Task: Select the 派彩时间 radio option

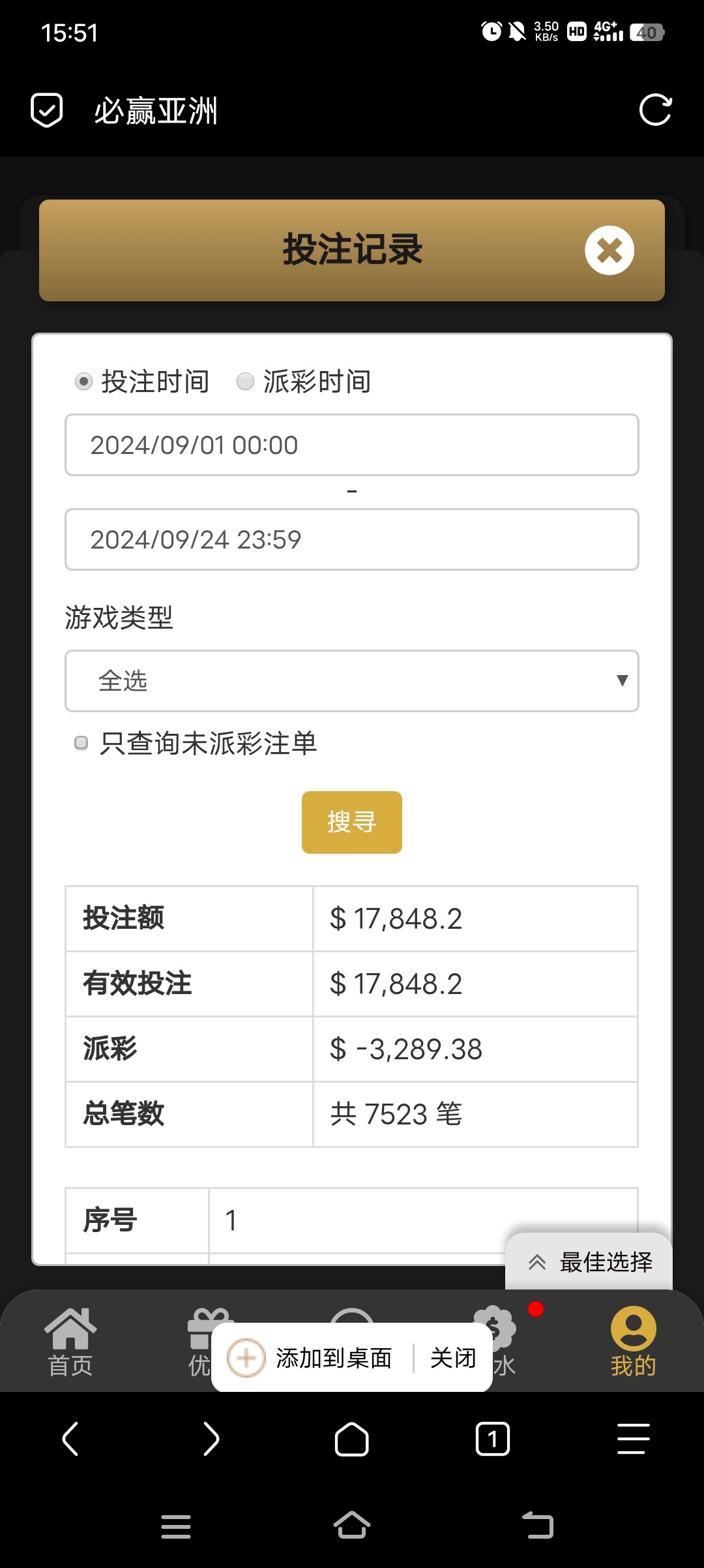Action: (x=245, y=381)
